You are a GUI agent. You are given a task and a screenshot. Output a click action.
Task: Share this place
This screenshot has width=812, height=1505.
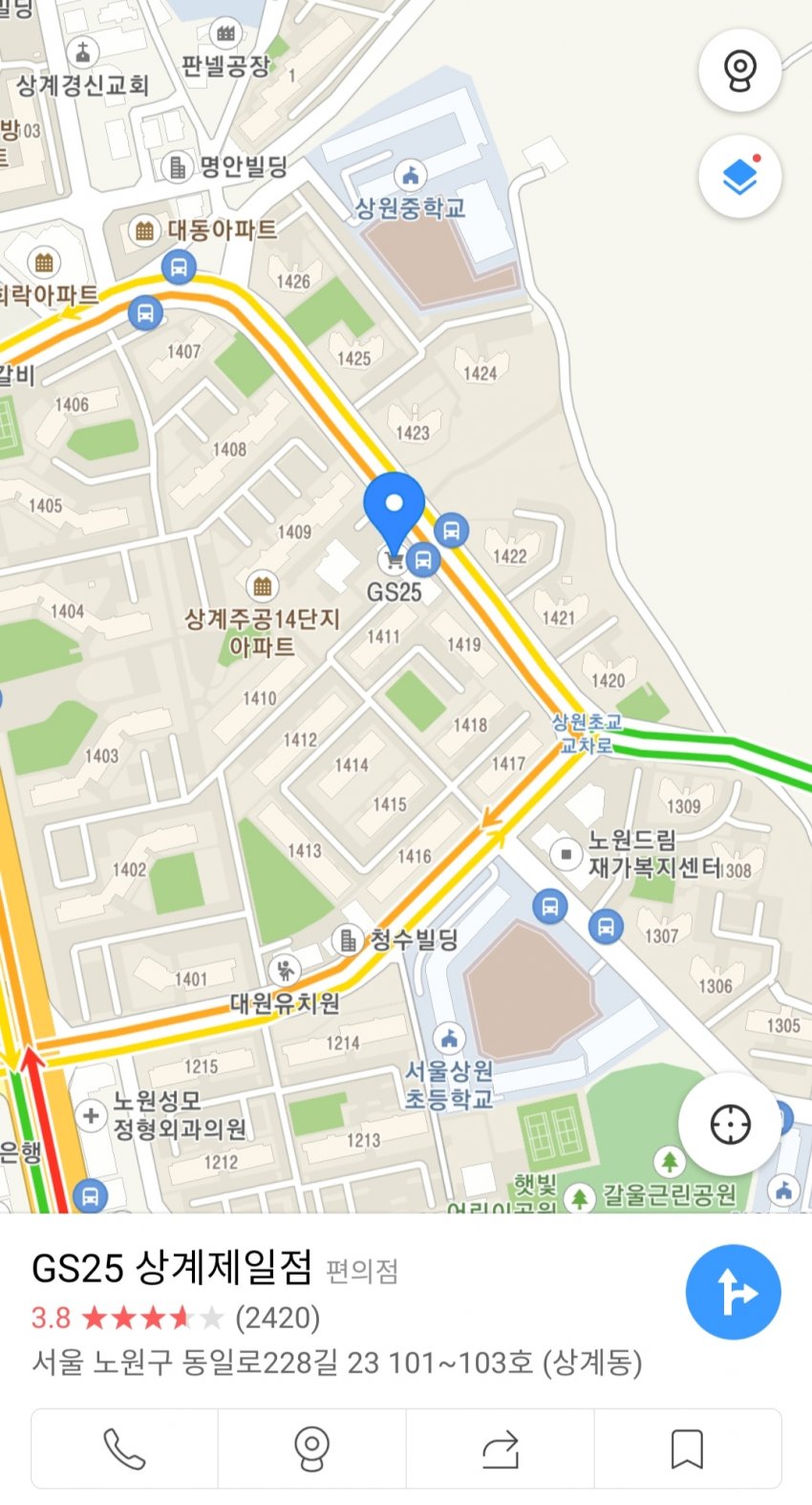(x=500, y=1449)
